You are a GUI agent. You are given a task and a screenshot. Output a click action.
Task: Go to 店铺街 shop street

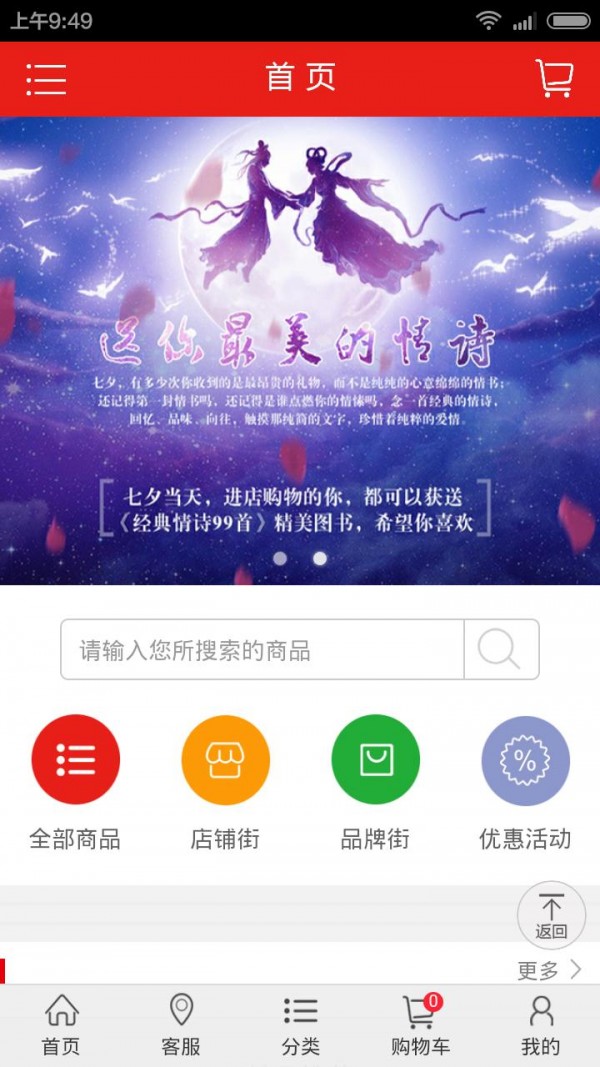point(225,760)
